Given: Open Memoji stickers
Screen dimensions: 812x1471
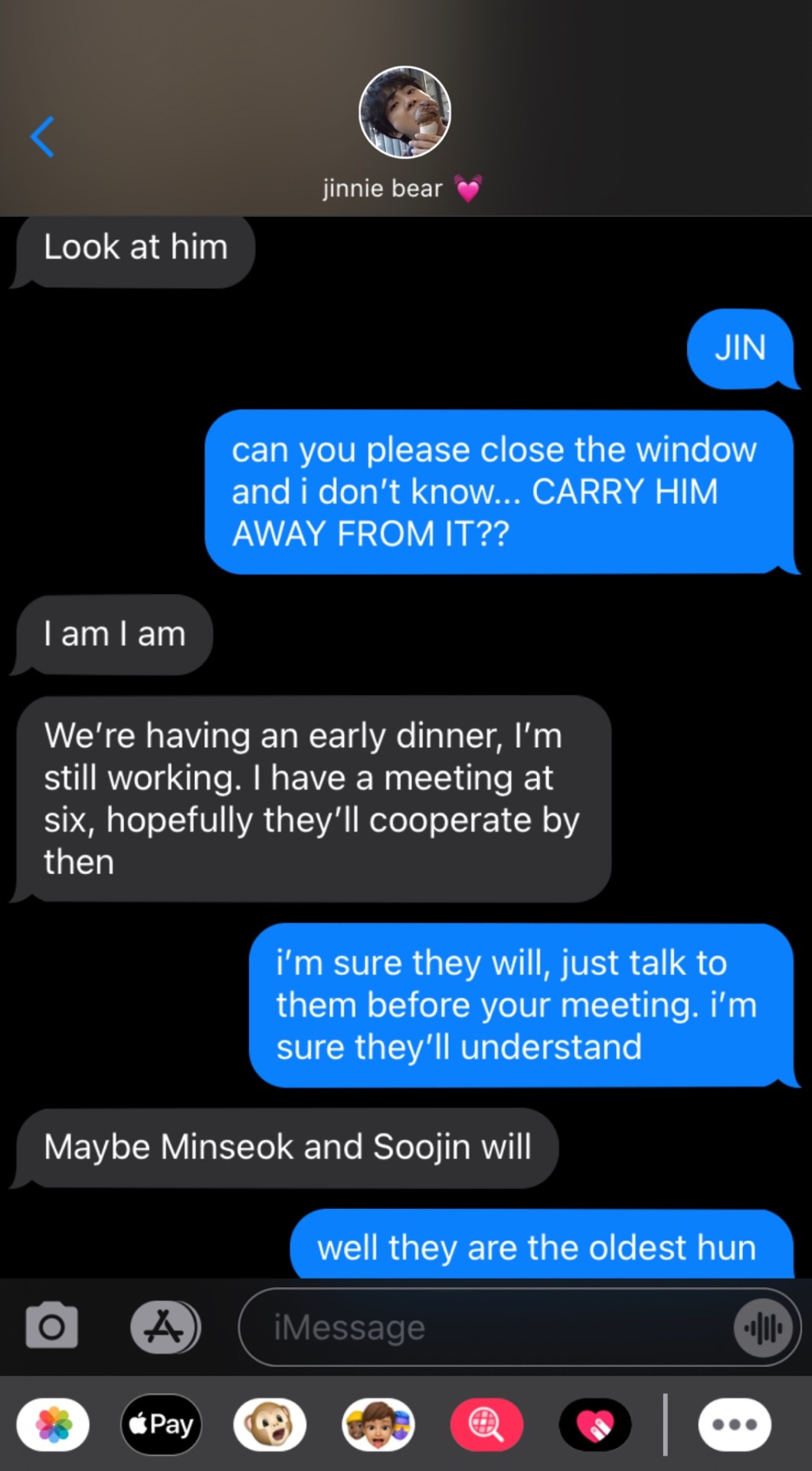Looking at the screenshot, I should 378,1425.
